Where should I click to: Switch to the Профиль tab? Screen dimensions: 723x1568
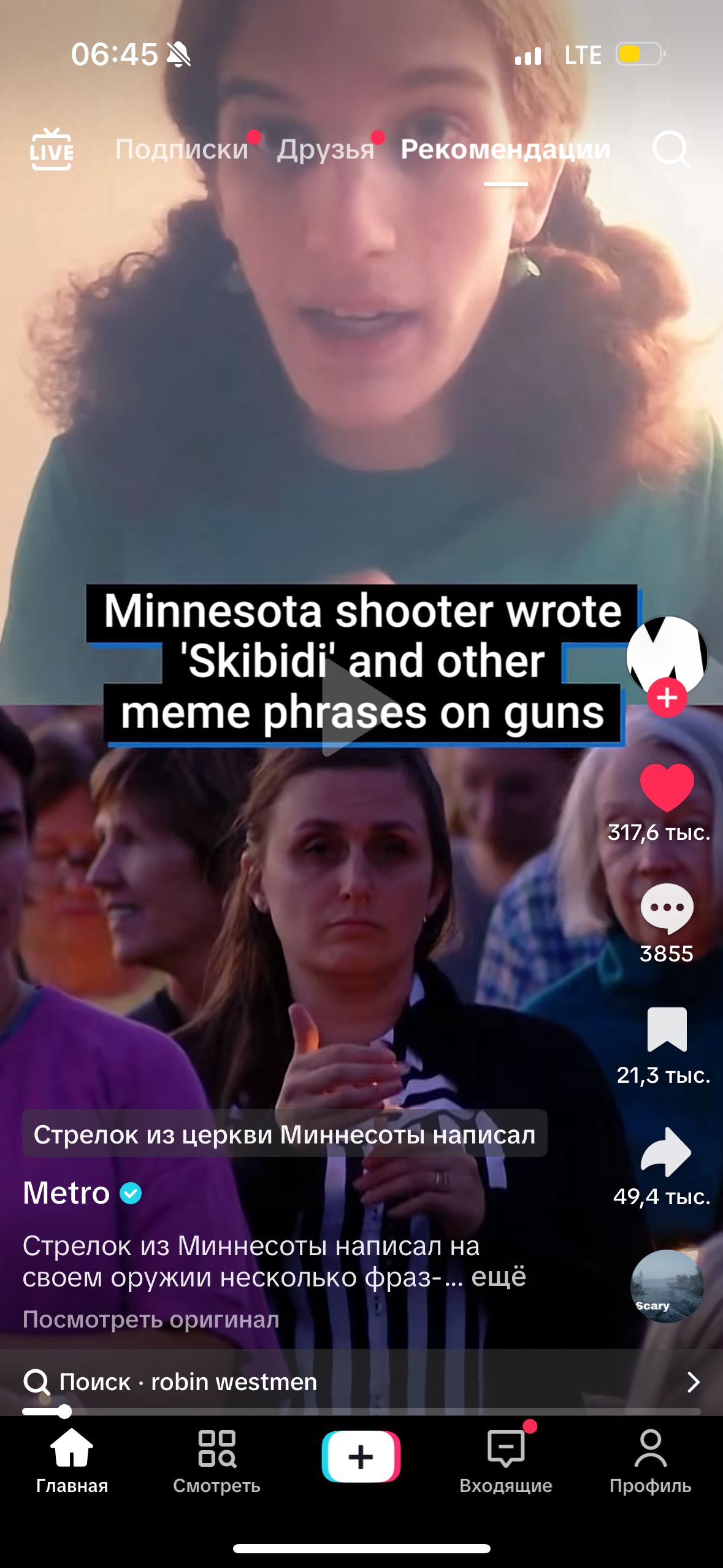click(650, 1462)
